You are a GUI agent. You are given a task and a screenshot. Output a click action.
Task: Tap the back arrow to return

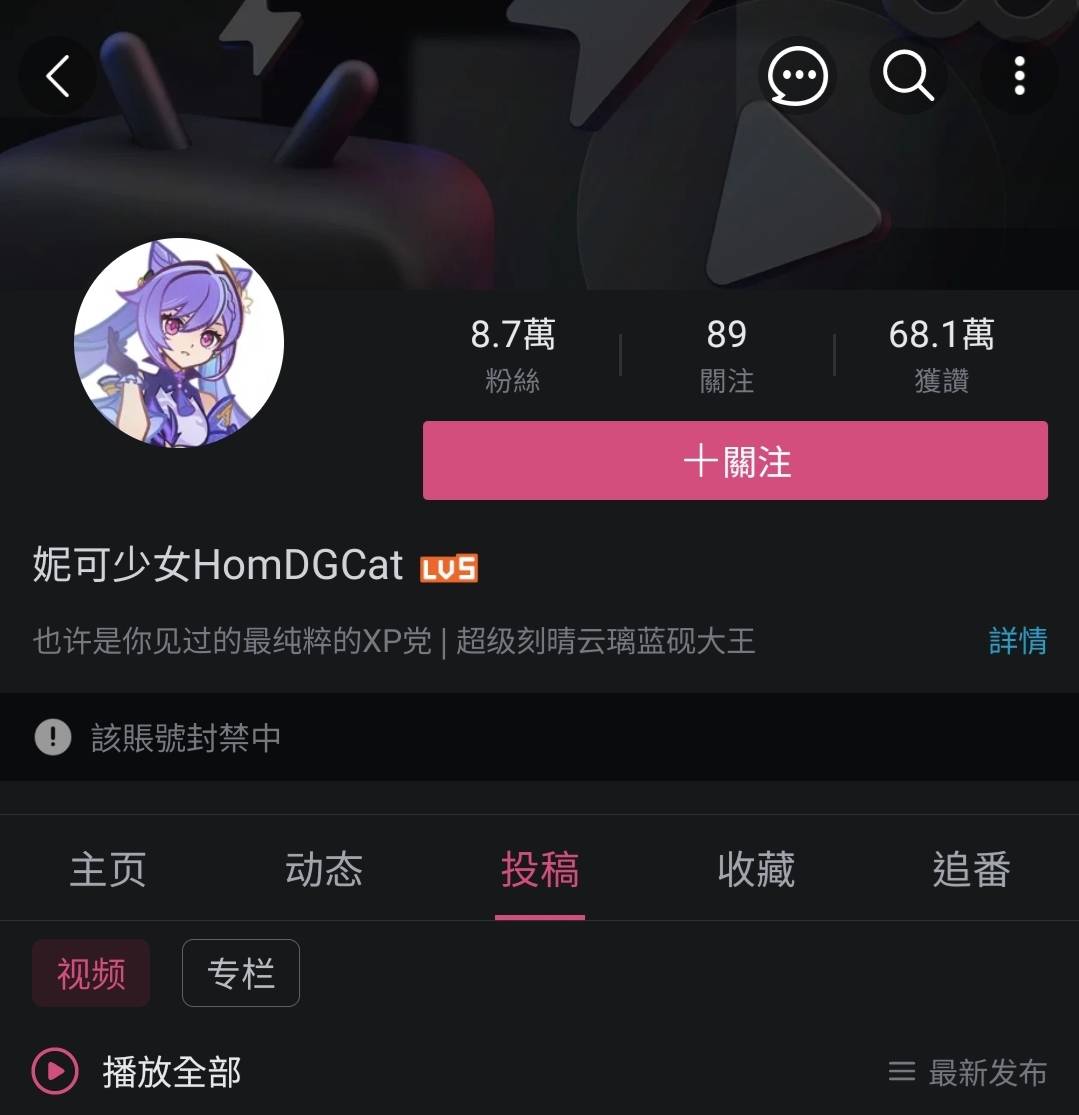point(57,75)
